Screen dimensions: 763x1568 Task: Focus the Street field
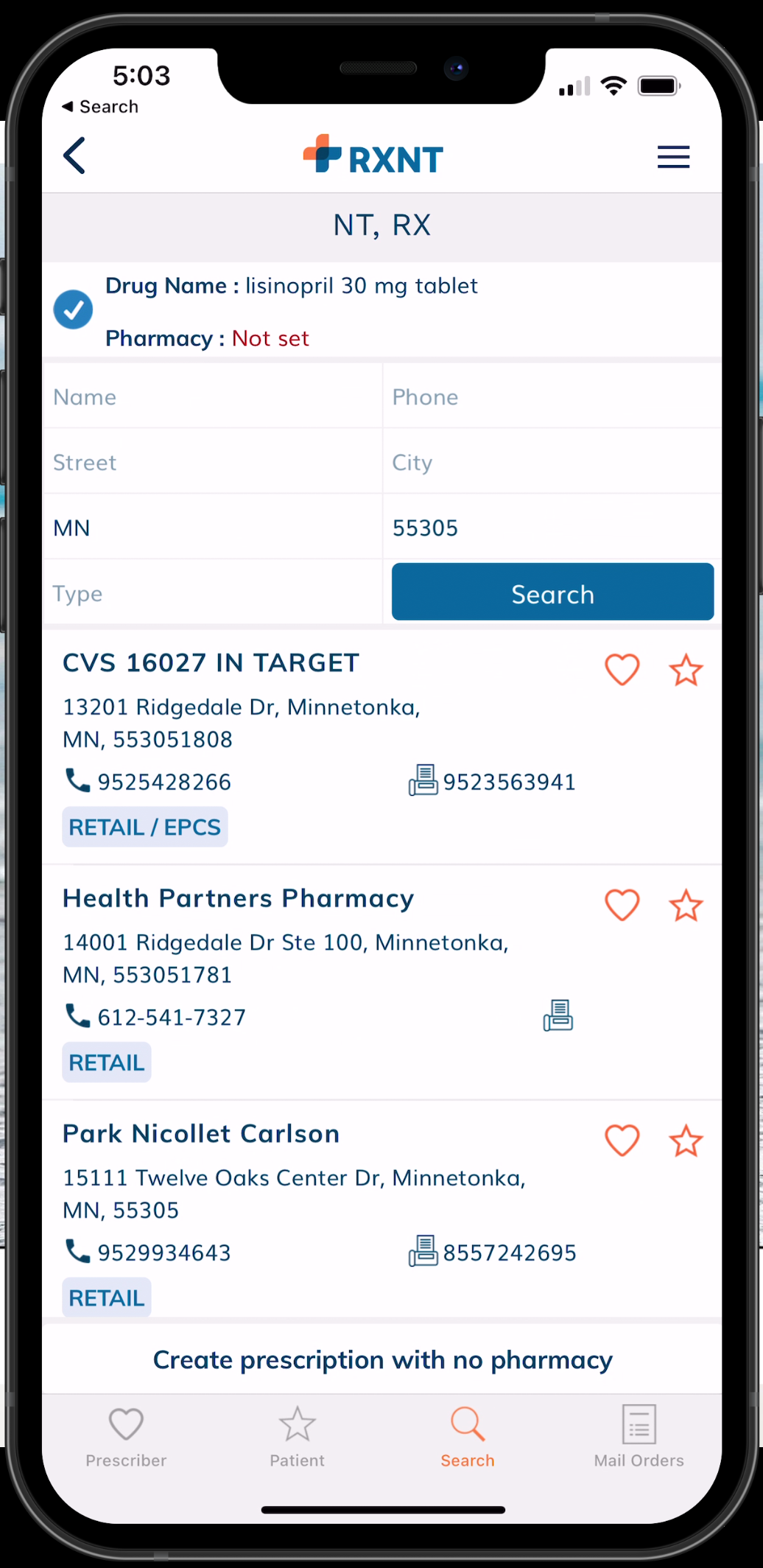[212, 463]
